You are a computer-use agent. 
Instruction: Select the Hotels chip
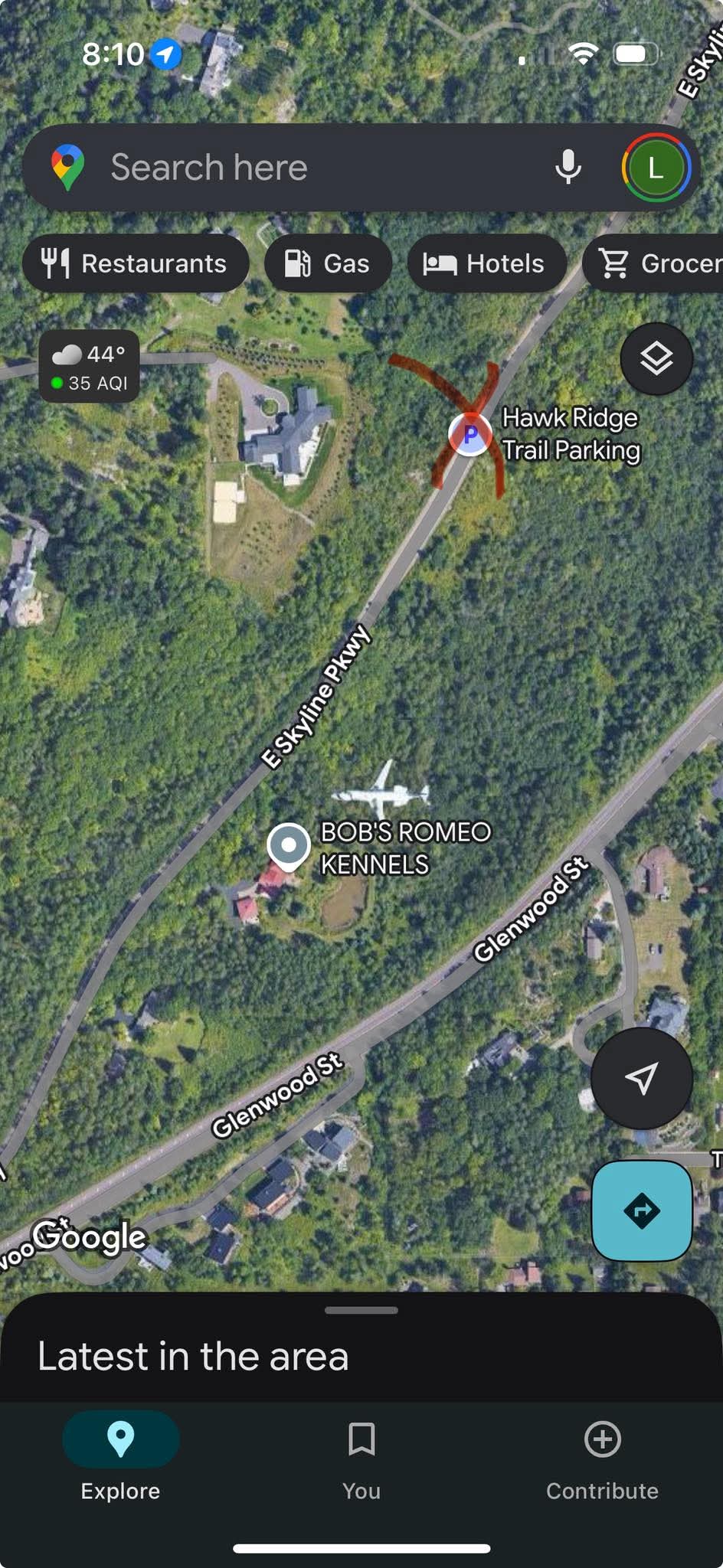(x=486, y=263)
